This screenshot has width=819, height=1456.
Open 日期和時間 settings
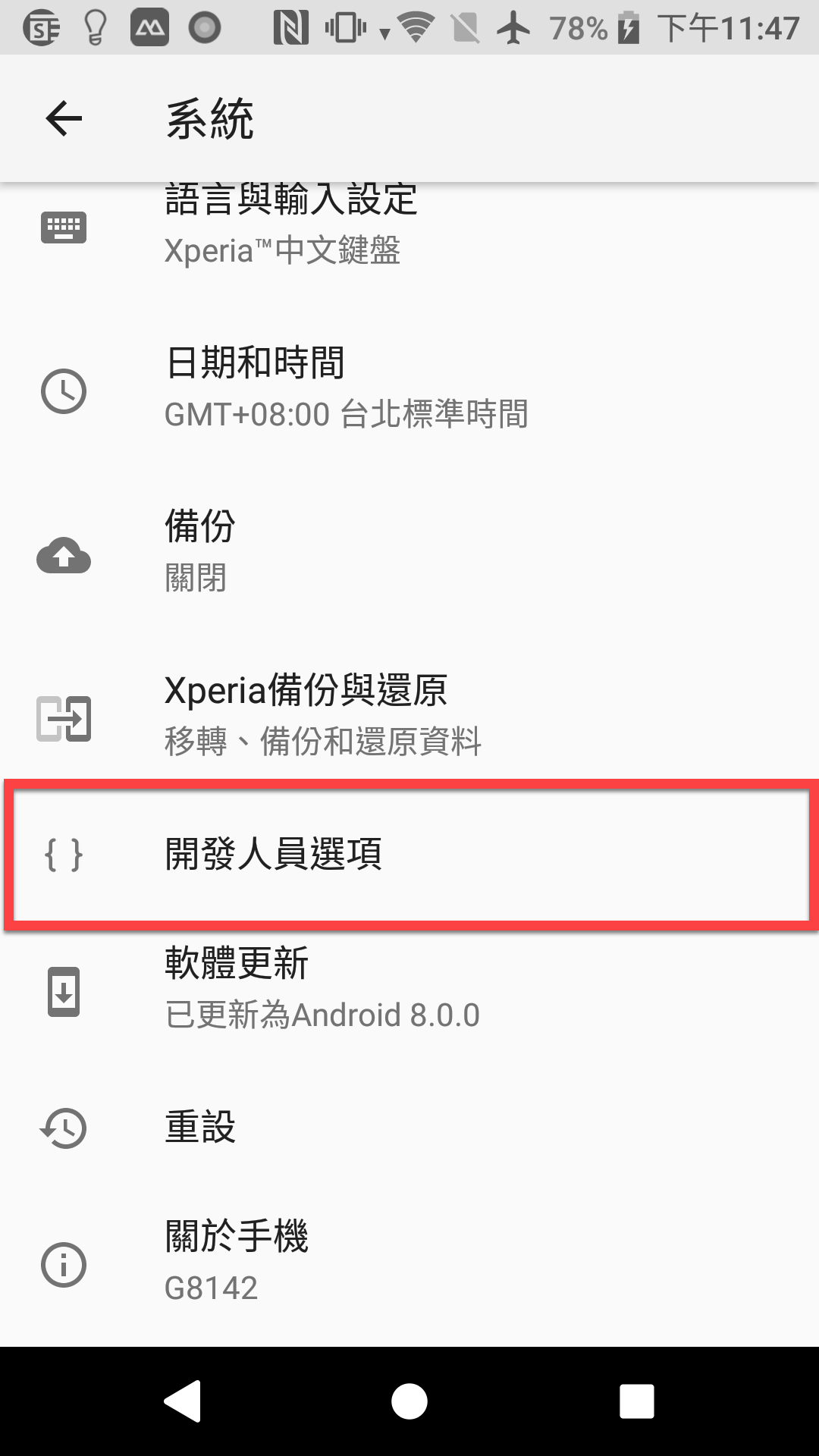pos(409,390)
